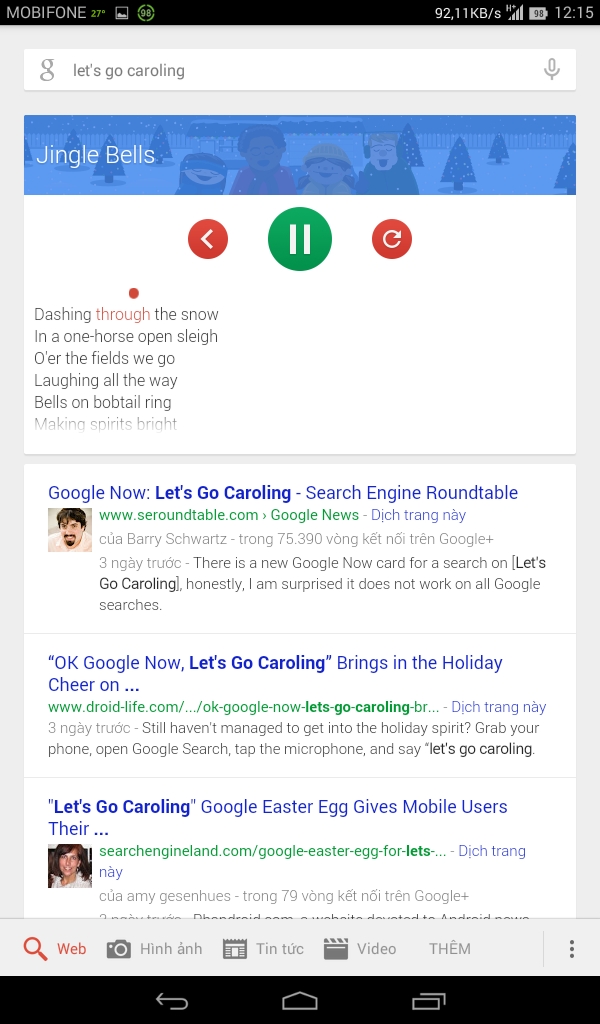Image resolution: width=600 pixels, height=1024 pixels.
Task: Switch to the Tin tức tab
Action: [264, 949]
